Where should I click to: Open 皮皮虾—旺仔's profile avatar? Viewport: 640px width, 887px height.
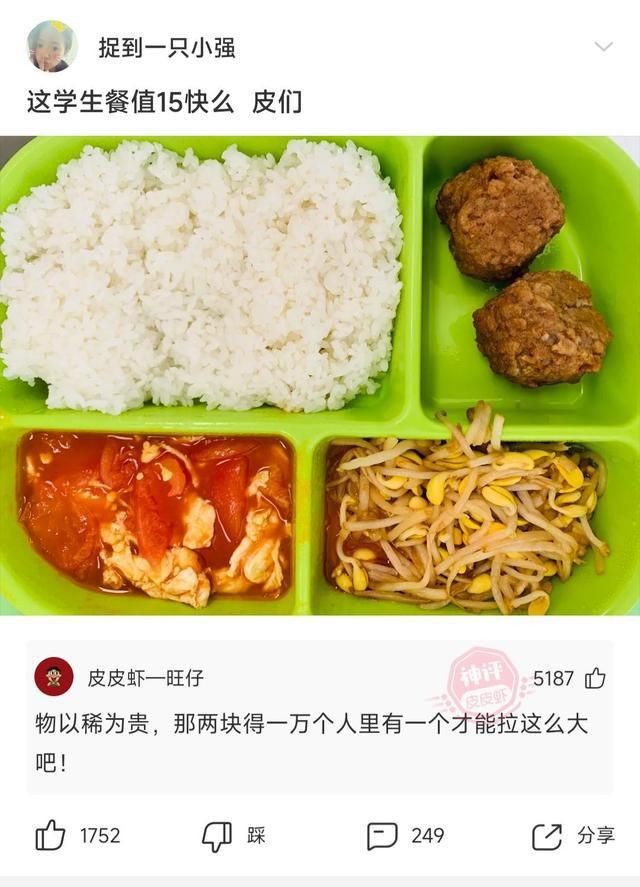click(x=53, y=677)
